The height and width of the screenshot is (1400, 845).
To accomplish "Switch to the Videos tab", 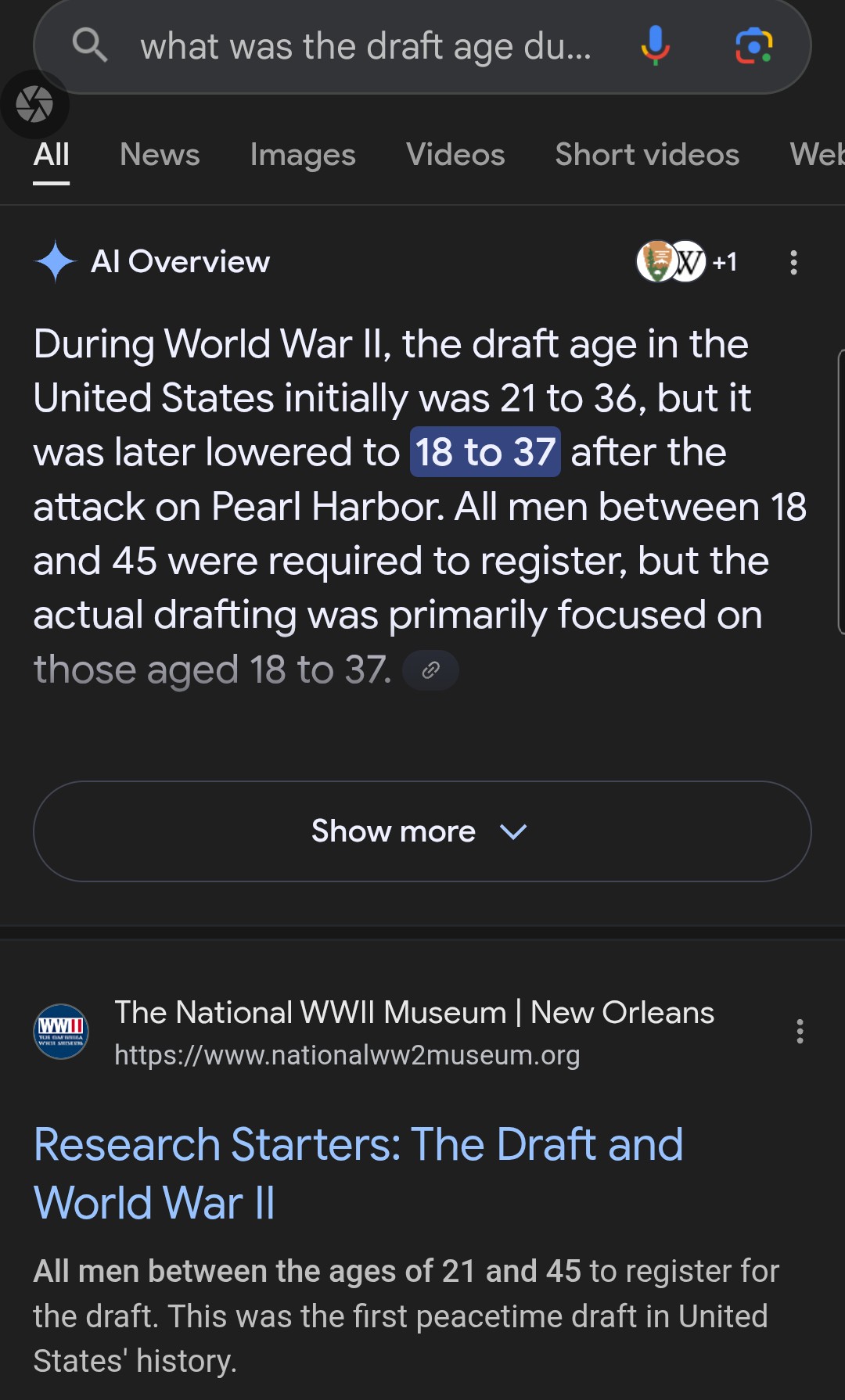I will tap(455, 155).
